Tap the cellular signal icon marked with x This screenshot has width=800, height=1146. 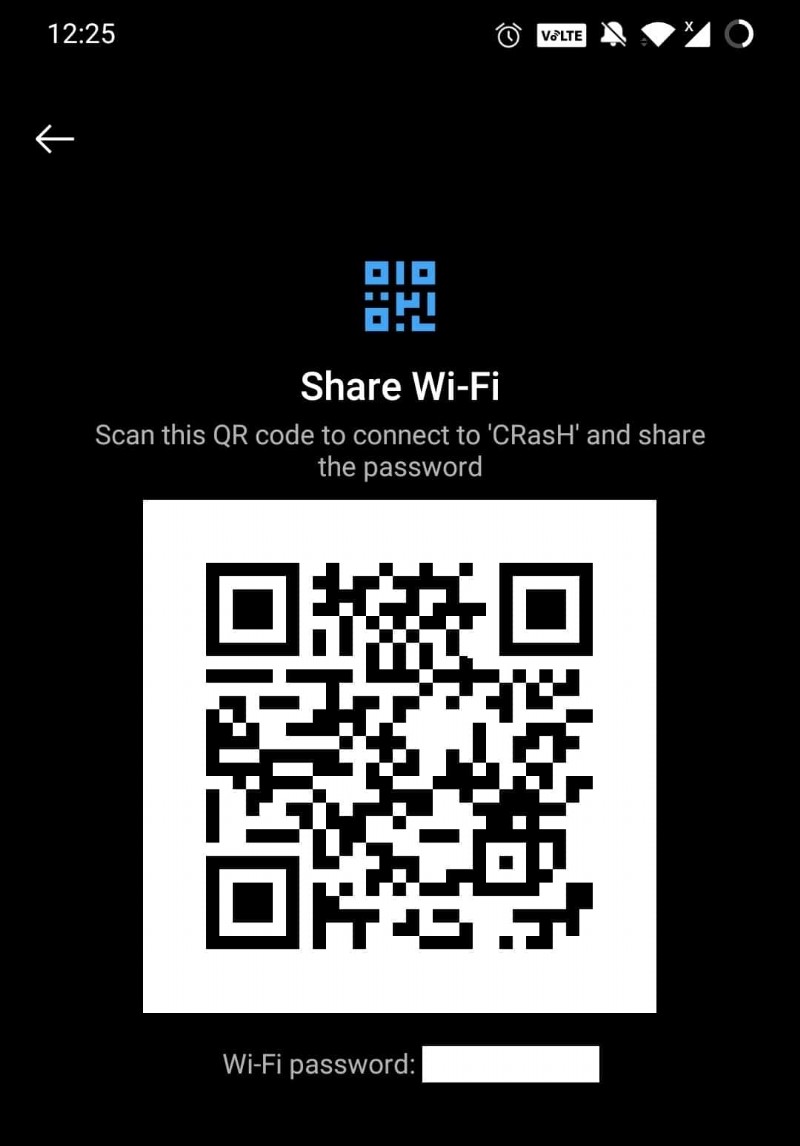pos(699,35)
